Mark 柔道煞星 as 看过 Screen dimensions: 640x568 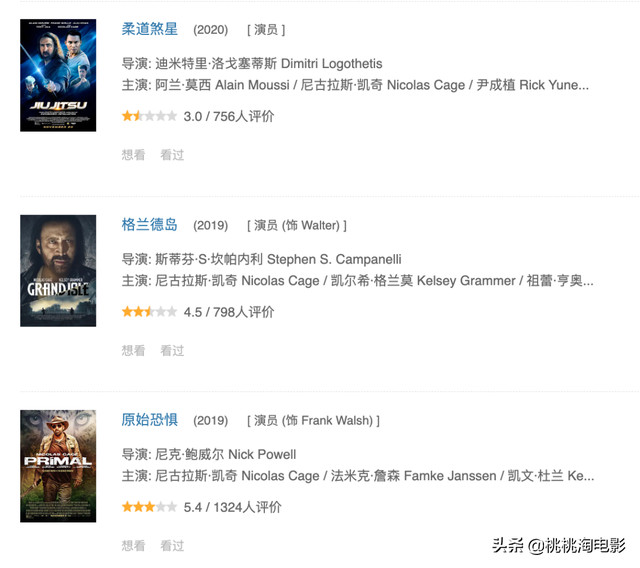point(172,155)
